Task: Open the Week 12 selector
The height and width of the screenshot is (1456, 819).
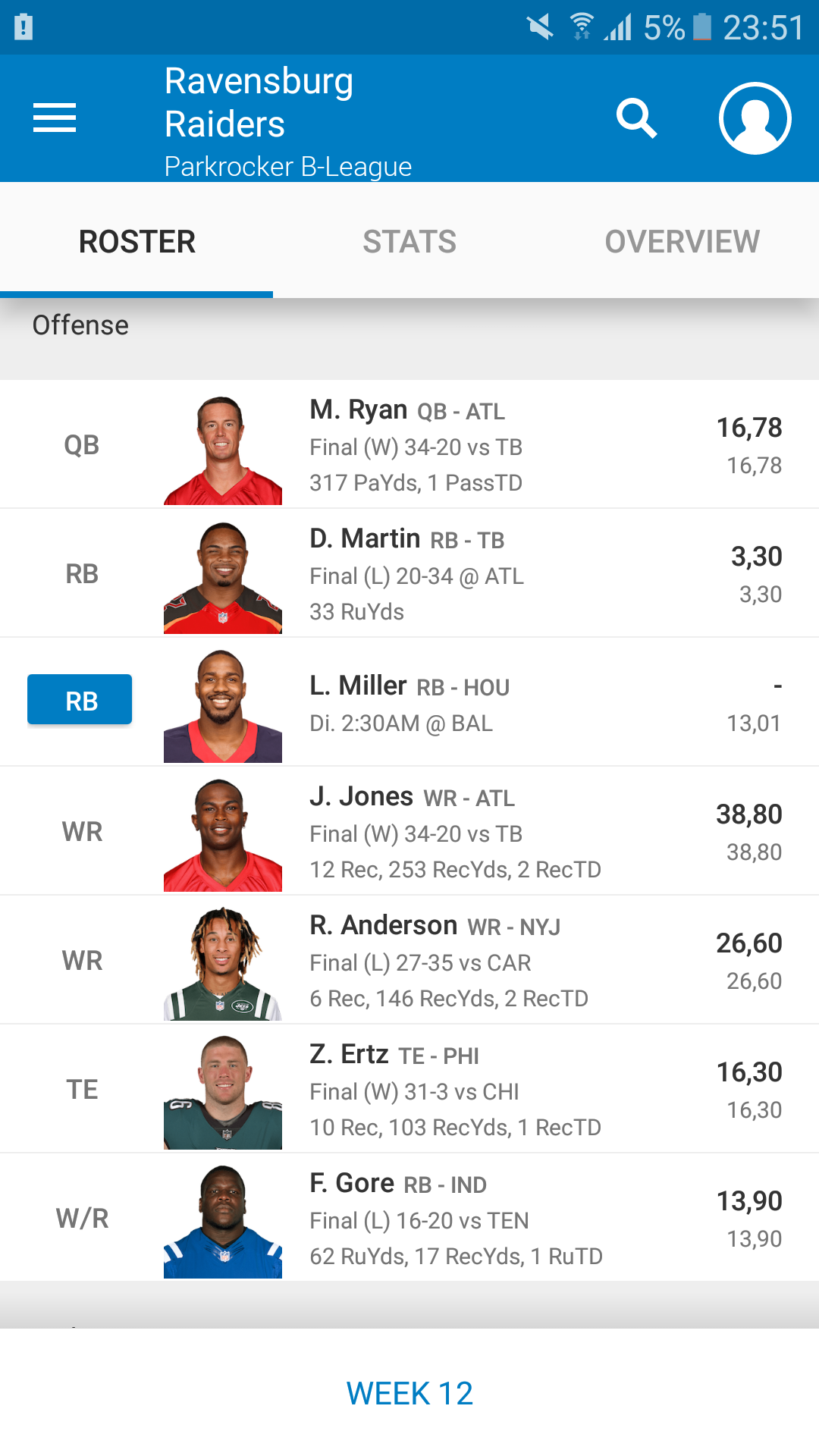Action: (x=409, y=1393)
